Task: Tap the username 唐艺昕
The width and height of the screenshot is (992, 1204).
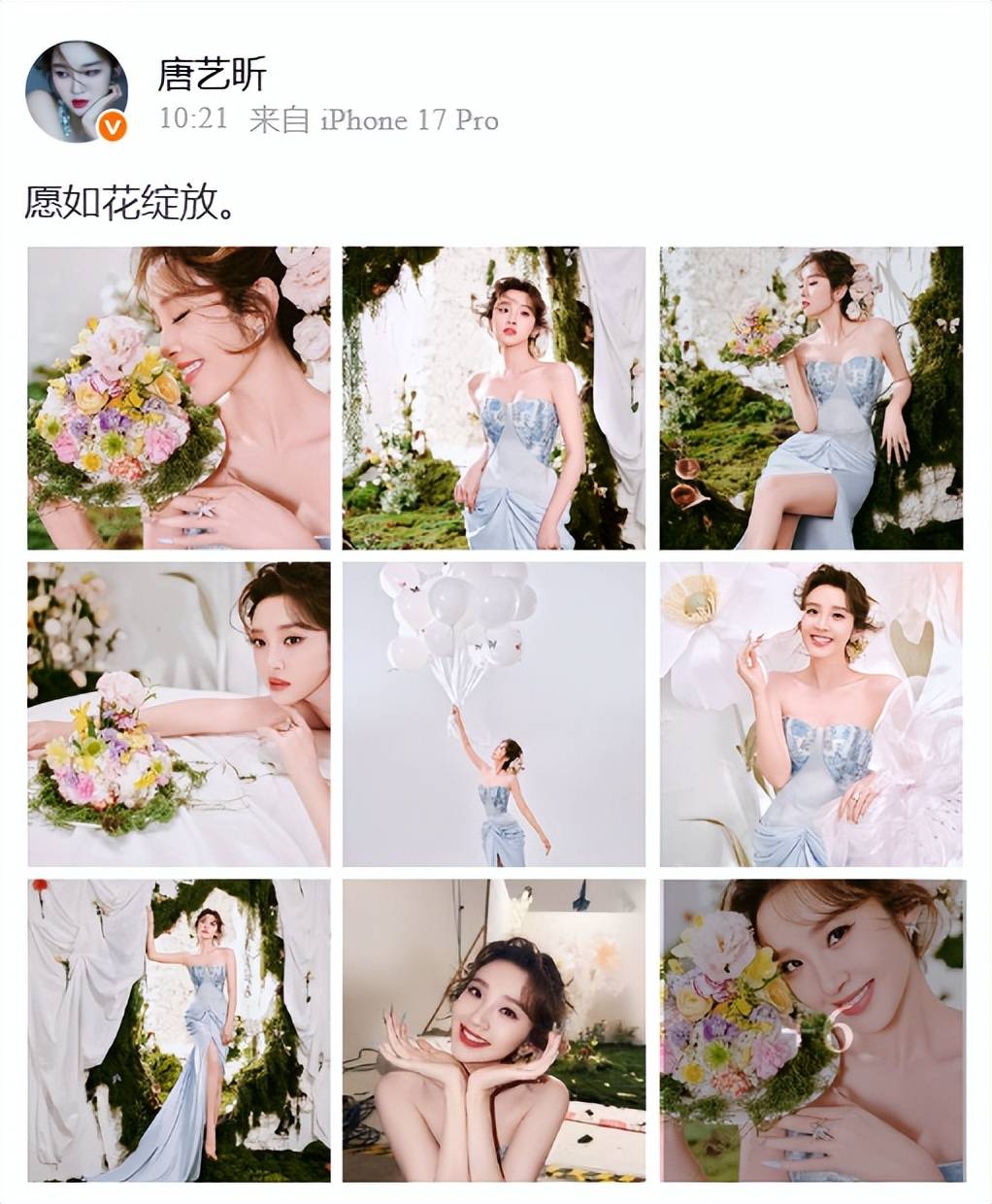Action: [212, 74]
